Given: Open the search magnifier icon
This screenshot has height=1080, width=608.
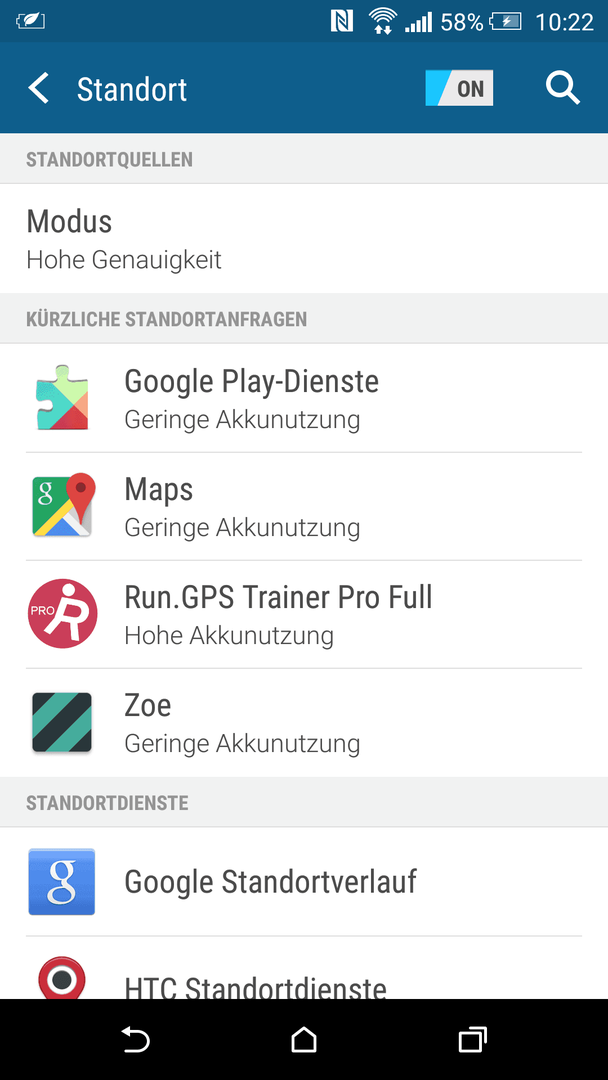Looking at the screenshot, I should 563,89.
